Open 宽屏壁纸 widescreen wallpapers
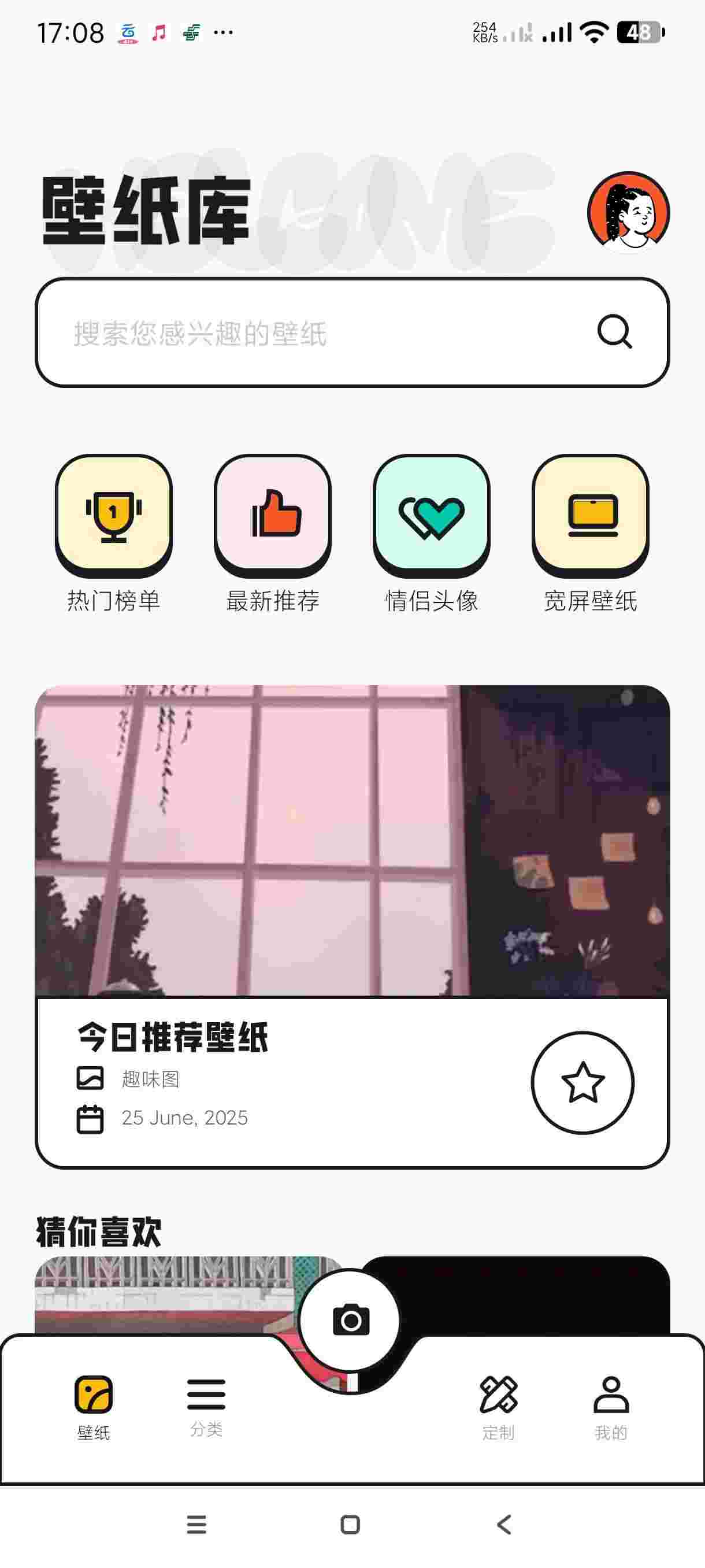 coord(590,515)
